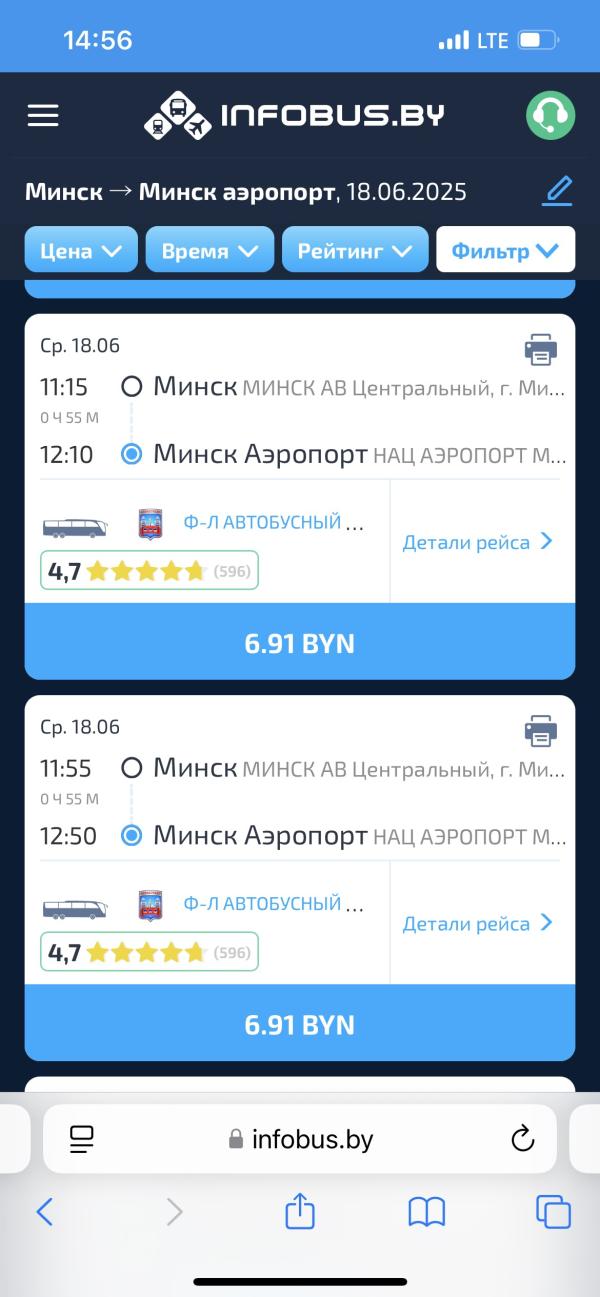600x1297 pixels.
Task: Go back in browser
Action: pos(44,1212)
